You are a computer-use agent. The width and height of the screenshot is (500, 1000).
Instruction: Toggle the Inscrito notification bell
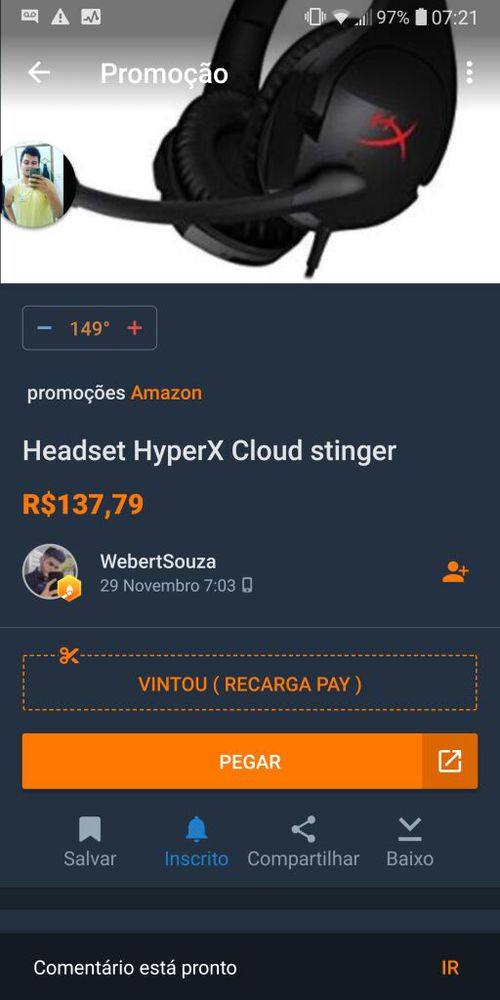[196, 842]
